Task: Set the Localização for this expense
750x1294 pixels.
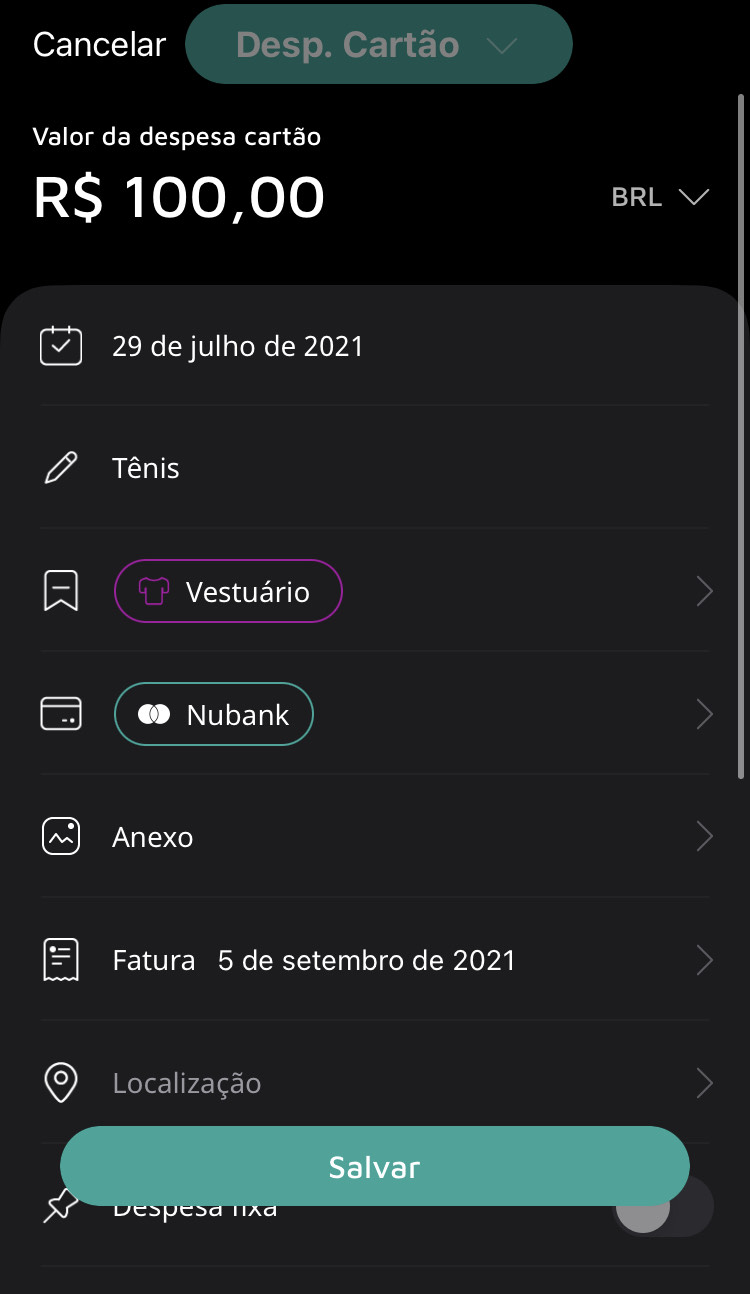Action: [375, 1084]
